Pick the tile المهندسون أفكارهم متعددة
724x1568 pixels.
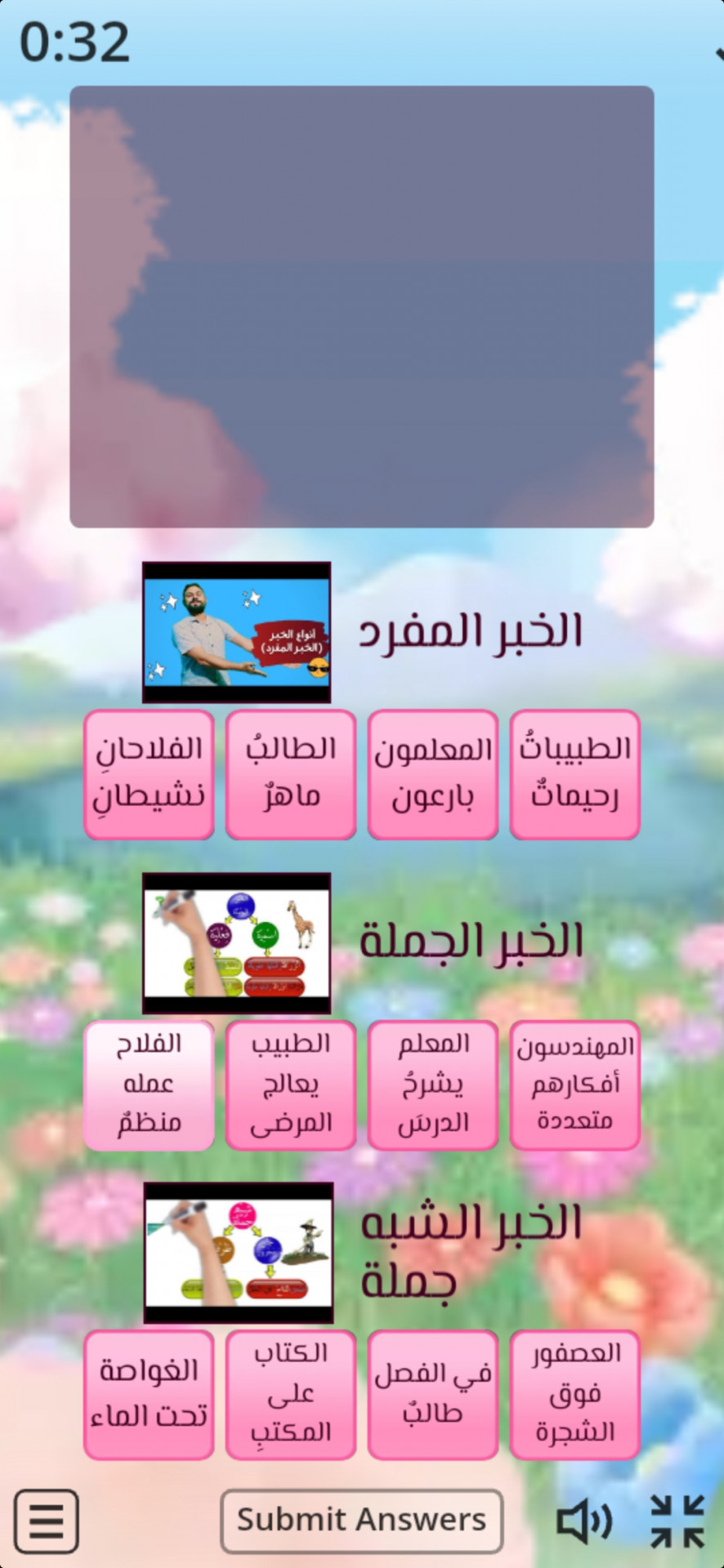point(574,1085)
